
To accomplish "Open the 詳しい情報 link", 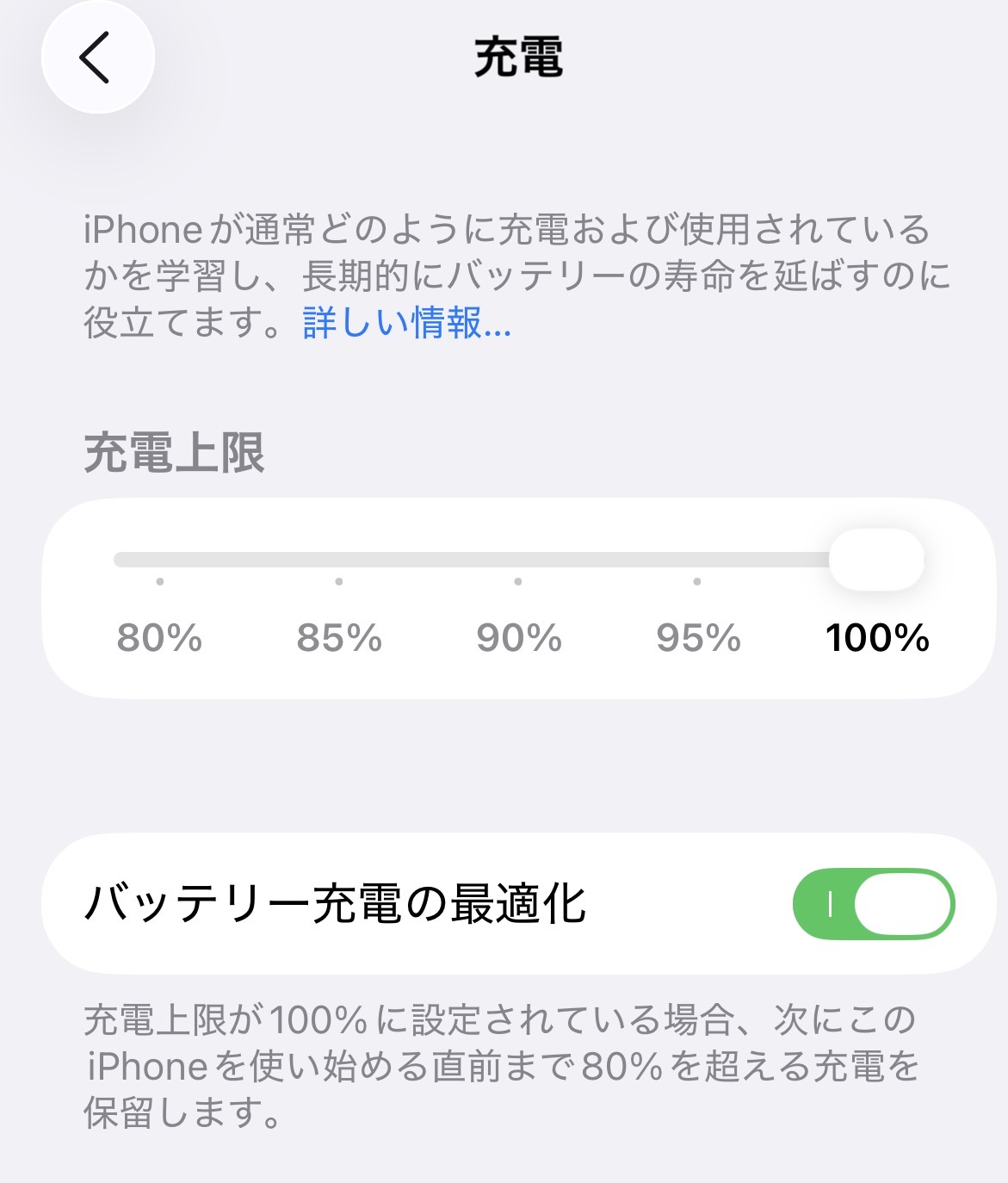I will [x=406, y=324].
